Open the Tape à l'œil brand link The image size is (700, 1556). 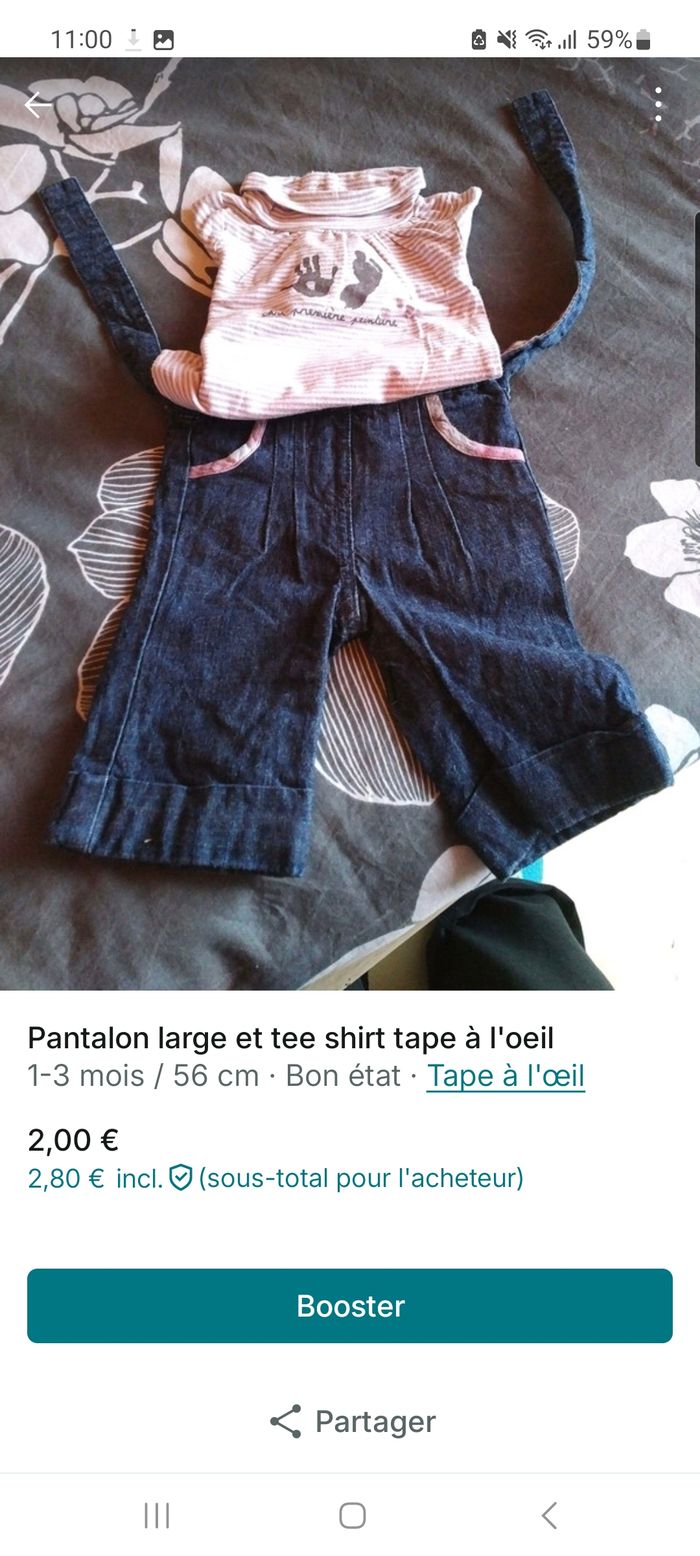pos(505,1076)
